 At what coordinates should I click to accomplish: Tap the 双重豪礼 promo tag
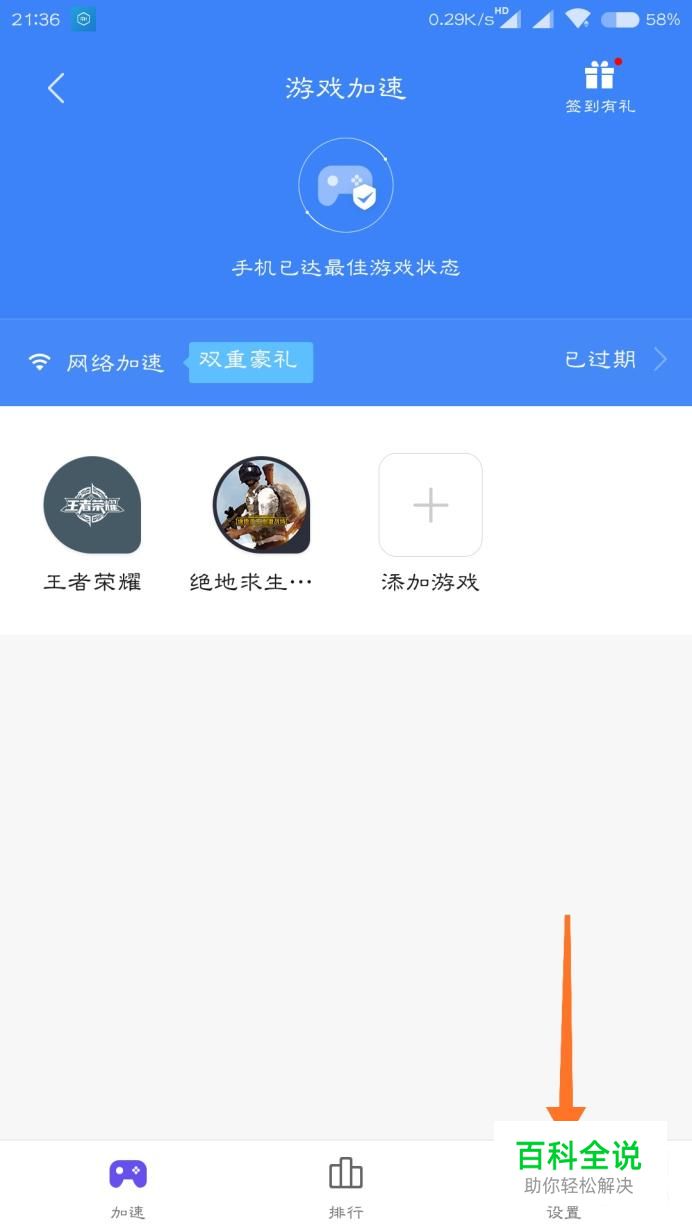pos(249,361)
